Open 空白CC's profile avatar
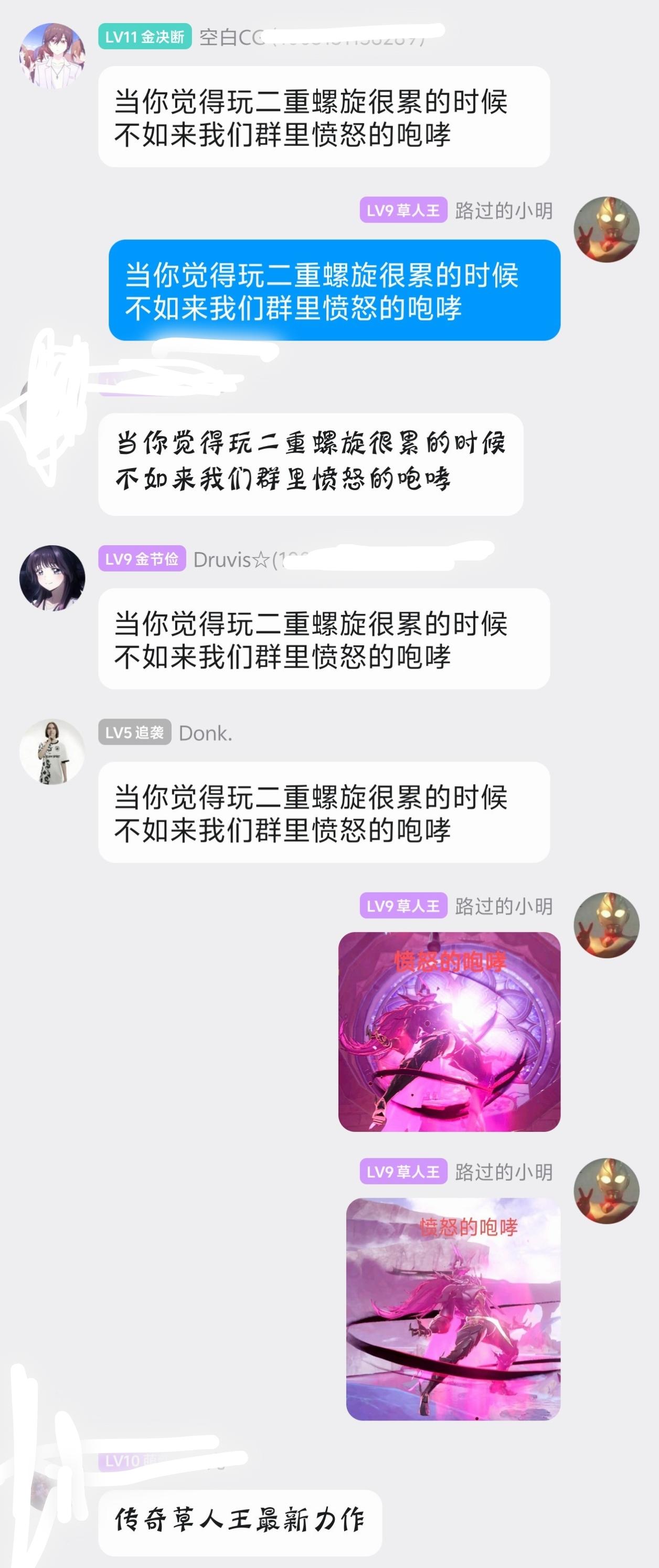The image size is (659, 1568). [52, 57]
